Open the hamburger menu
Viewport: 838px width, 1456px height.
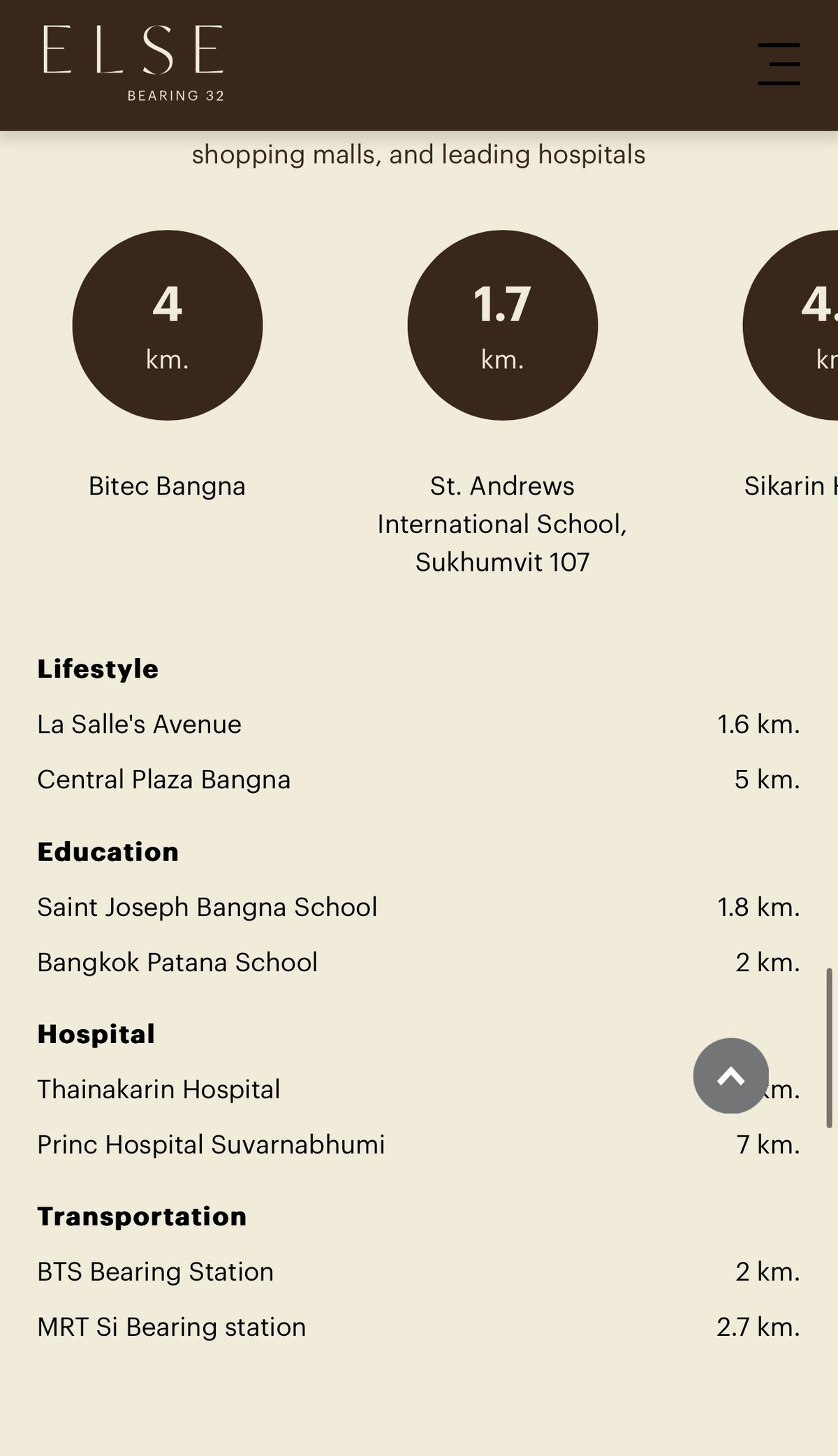[x=779, y=64]
